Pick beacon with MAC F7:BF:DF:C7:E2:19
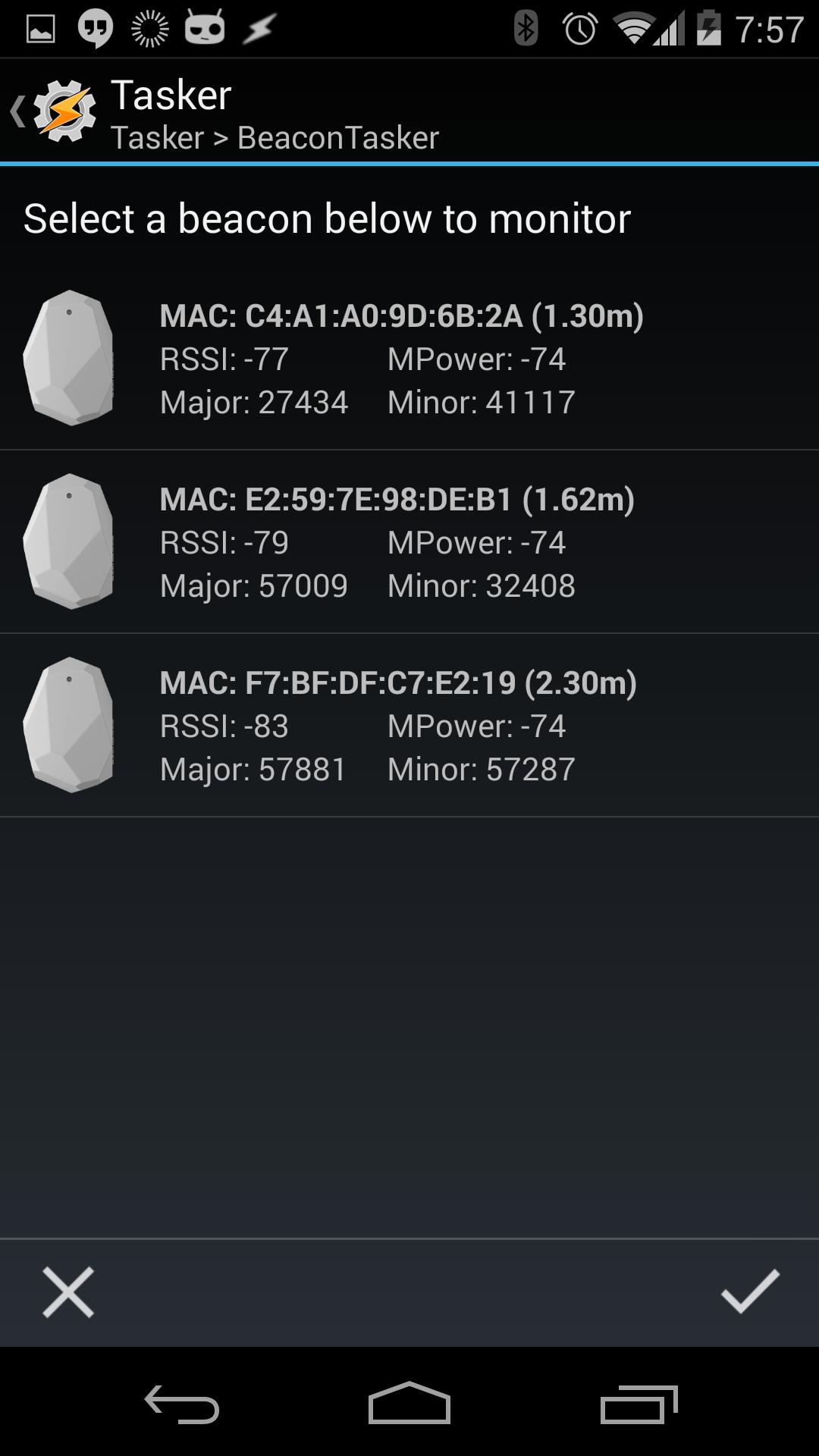The width and height of the screenshot is (819, 1456). [409, 726]
